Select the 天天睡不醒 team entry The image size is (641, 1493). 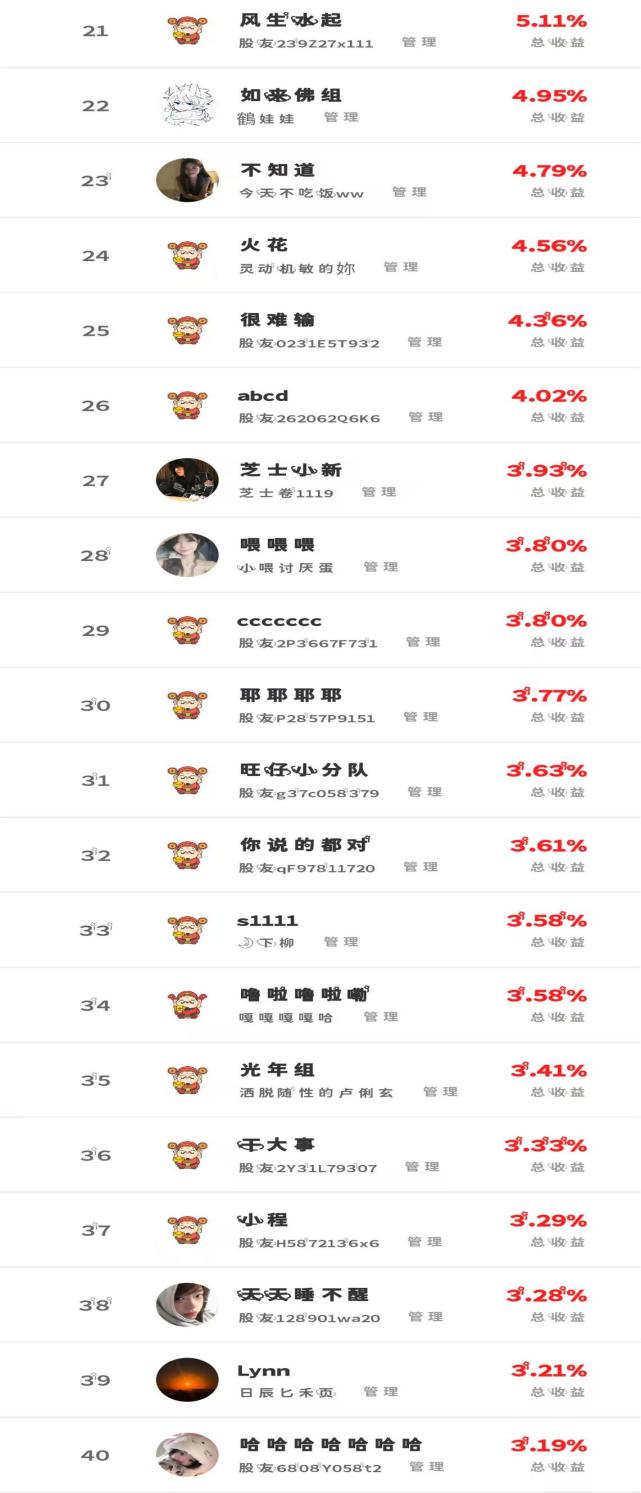[x=304, y=1295]
